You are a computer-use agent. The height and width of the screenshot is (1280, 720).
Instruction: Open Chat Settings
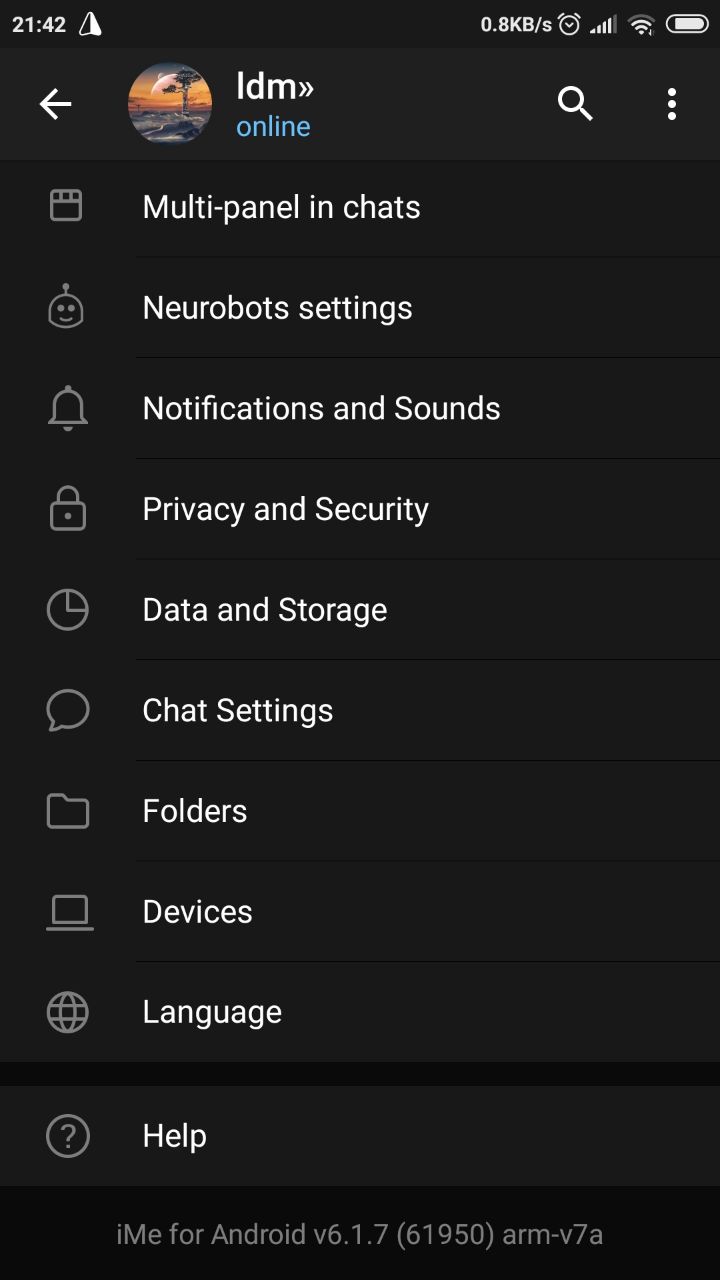coord(360,710)
